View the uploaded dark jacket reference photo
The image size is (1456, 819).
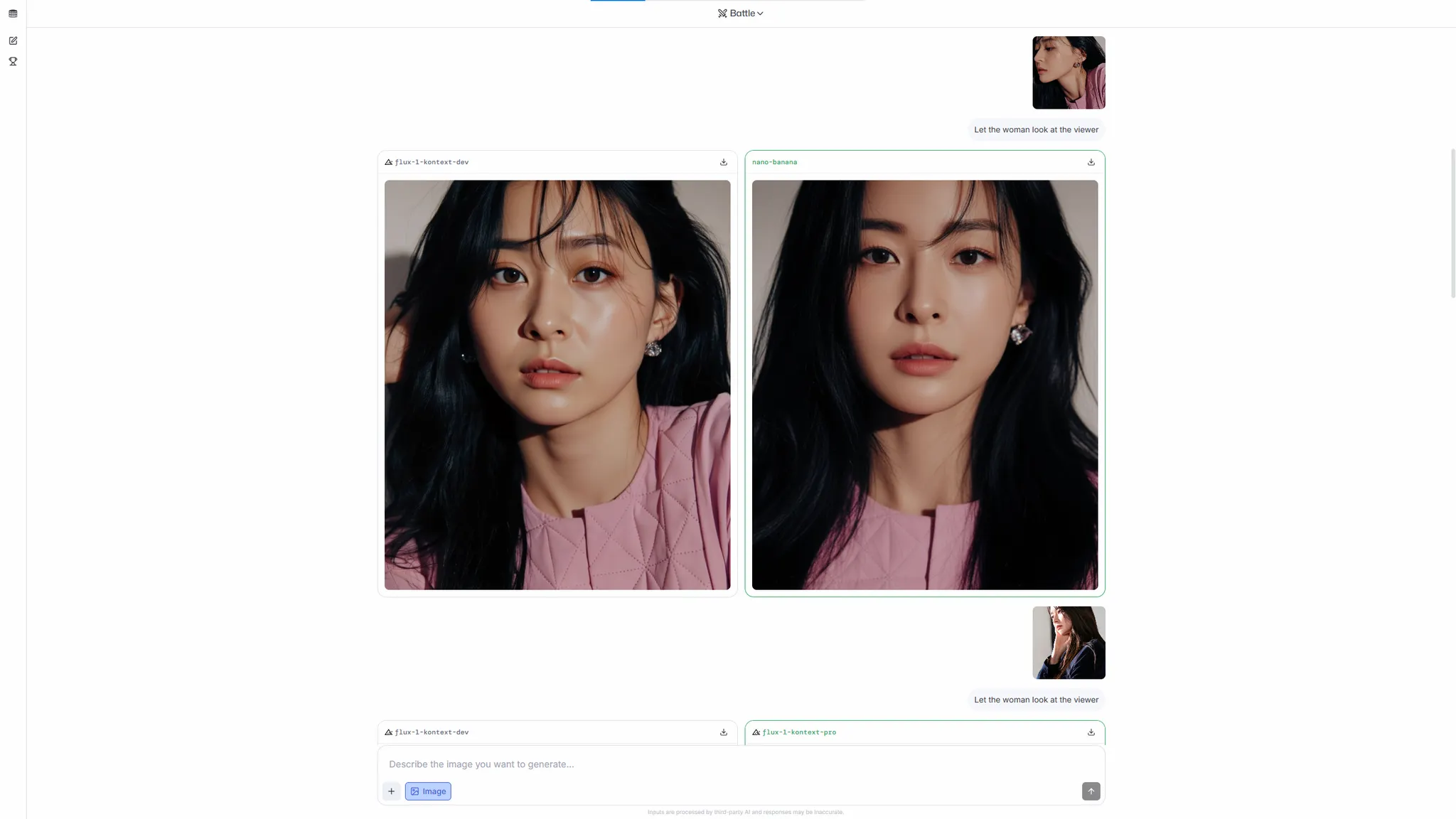[x=1068, y=643]
